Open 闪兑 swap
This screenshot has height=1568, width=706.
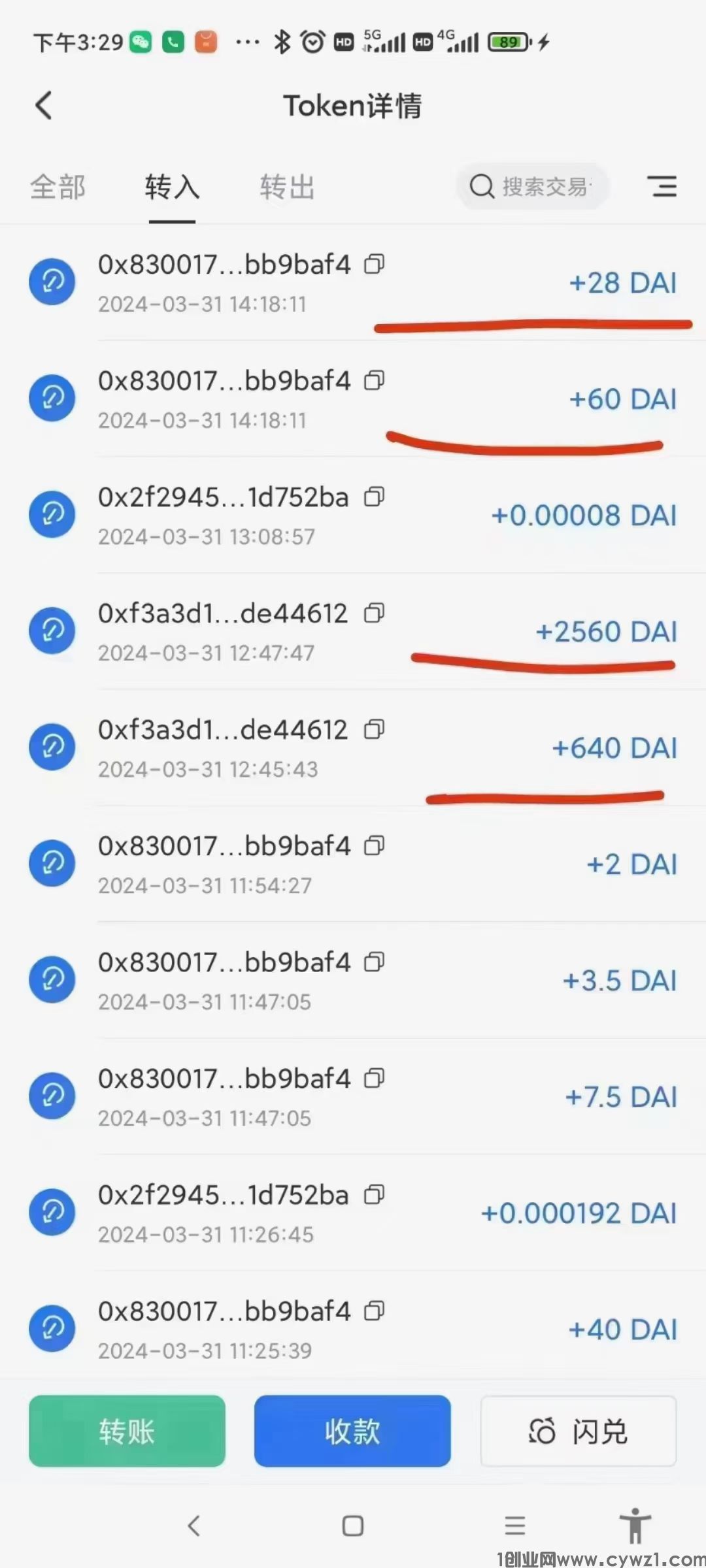click(579, 1431)
